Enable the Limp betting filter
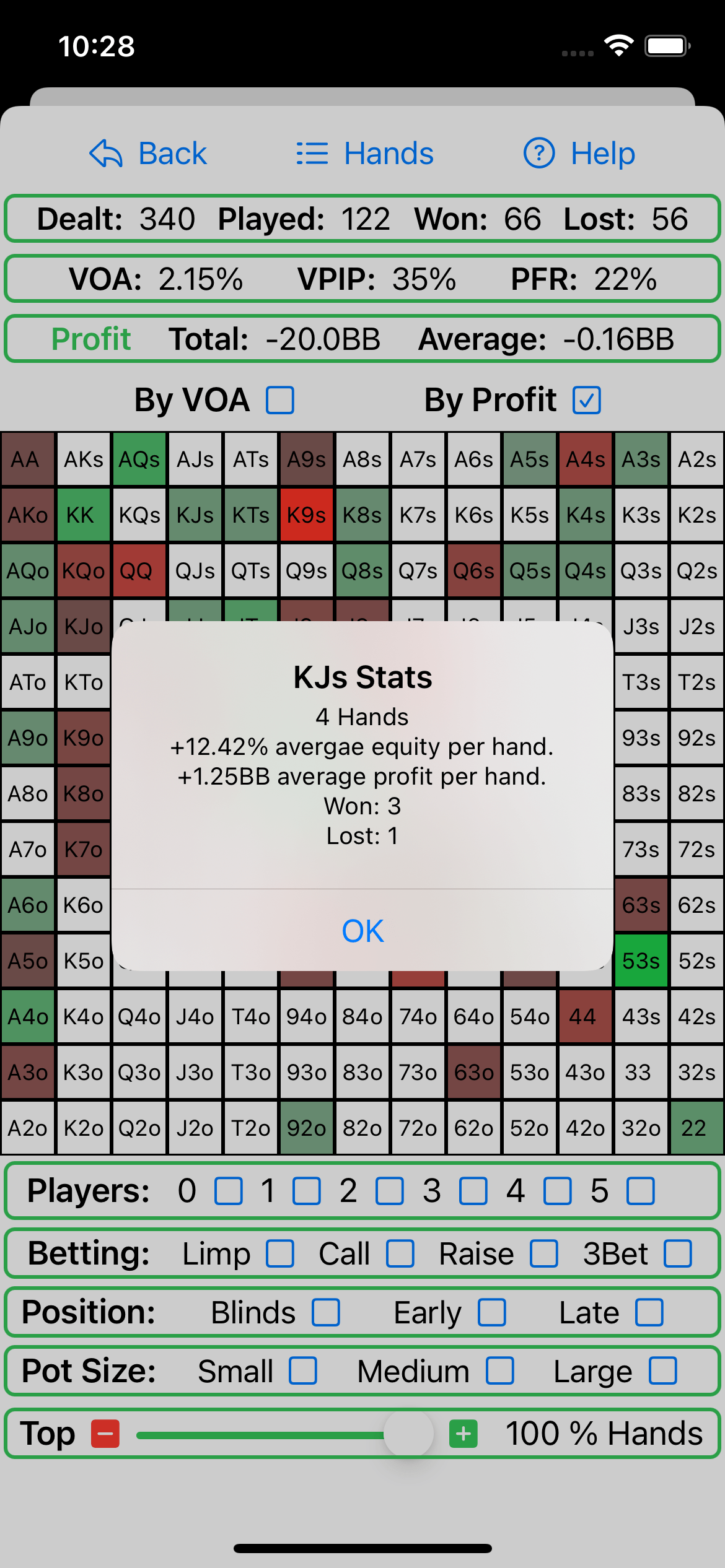The height and width of the screenshot is (1568, 725). pos(280,1254)
